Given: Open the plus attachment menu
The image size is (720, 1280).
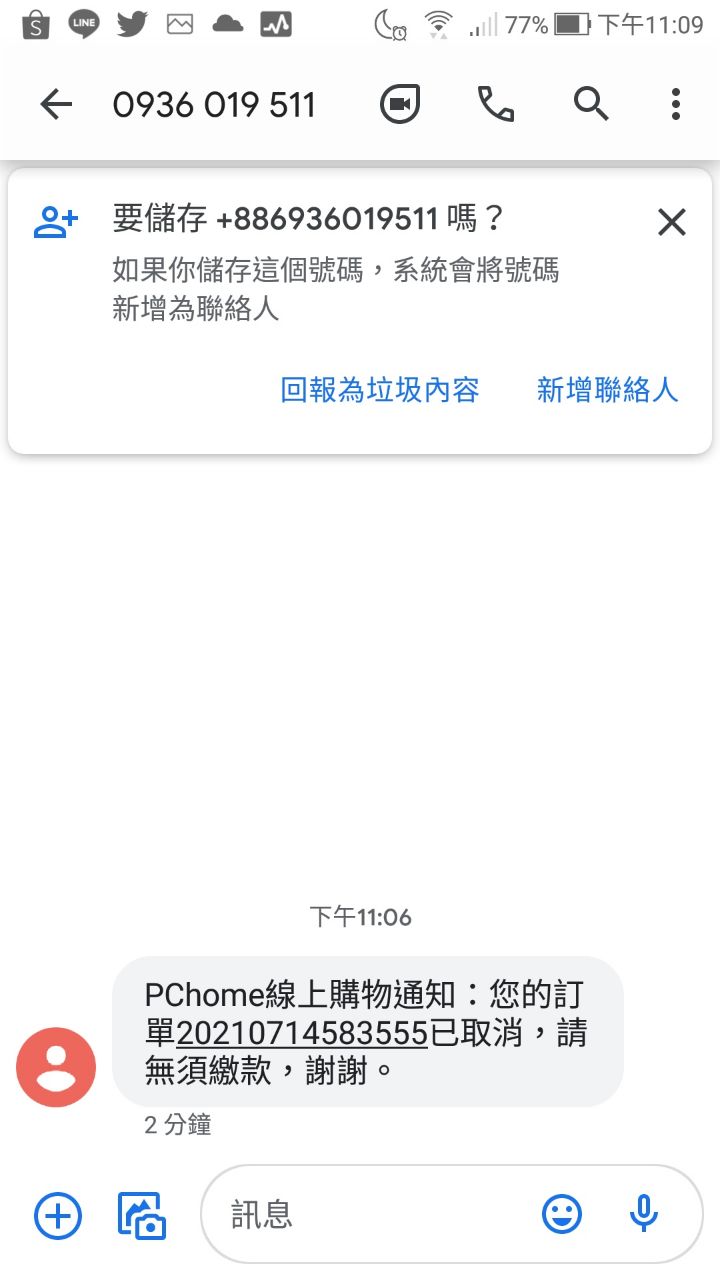Looking at the screenshot, I should (x=58, y=1215).
